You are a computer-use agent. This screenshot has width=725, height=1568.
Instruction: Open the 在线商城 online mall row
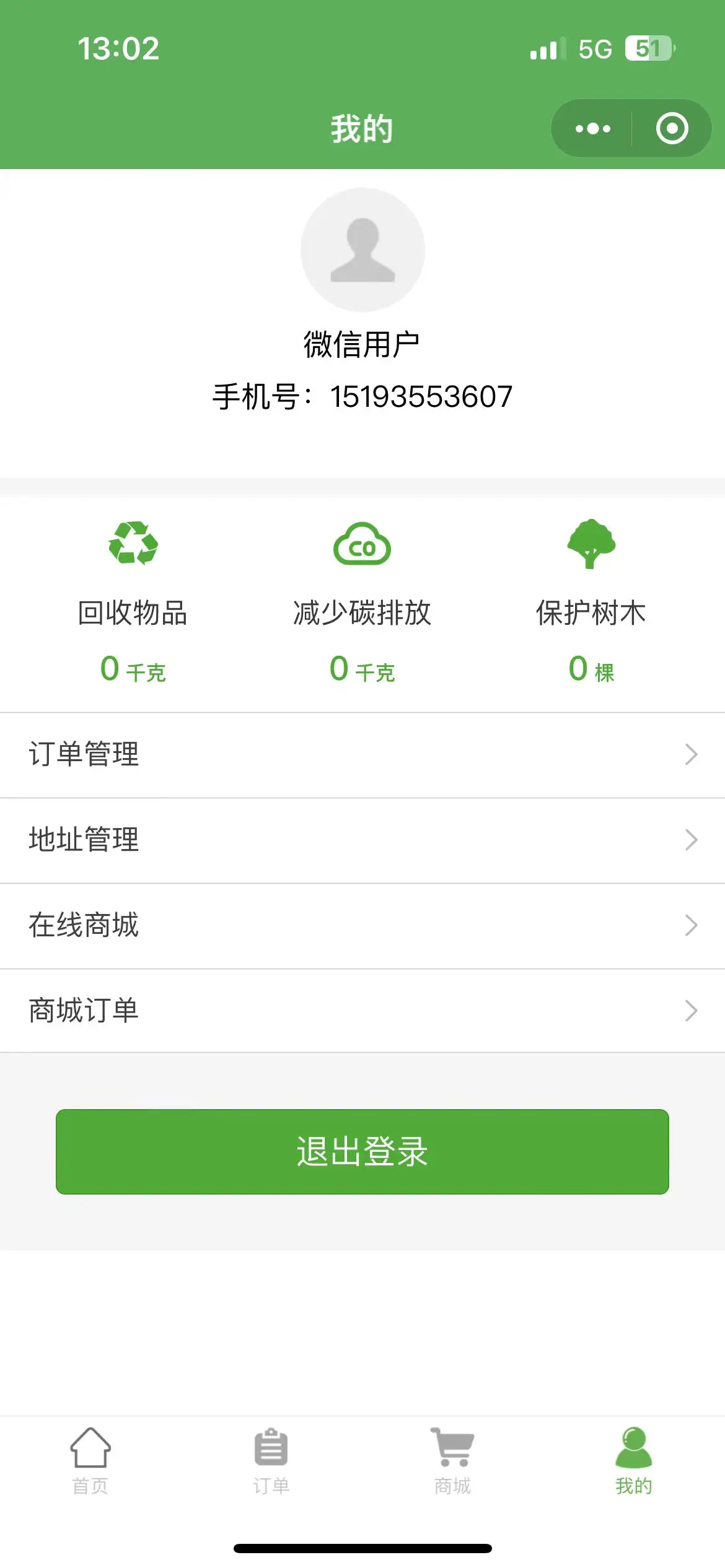362,925
